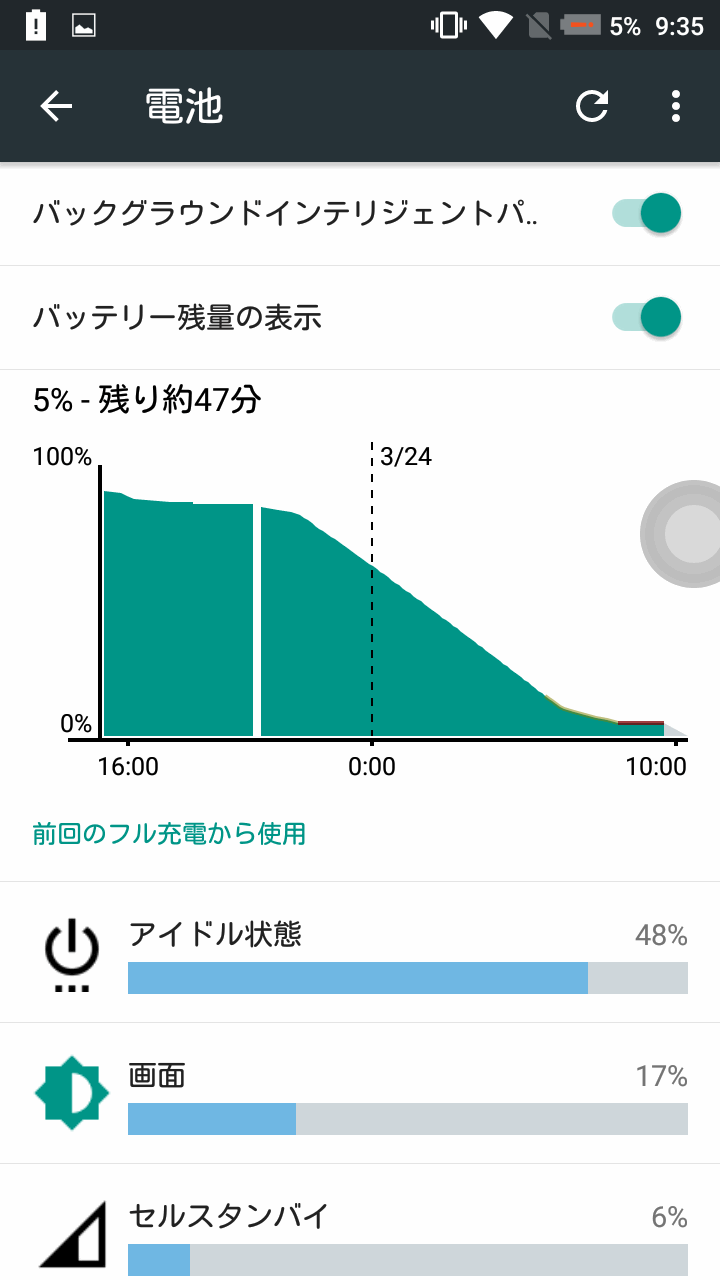
Task: Open アイドル状態 usage details
Action: [360, 953]
